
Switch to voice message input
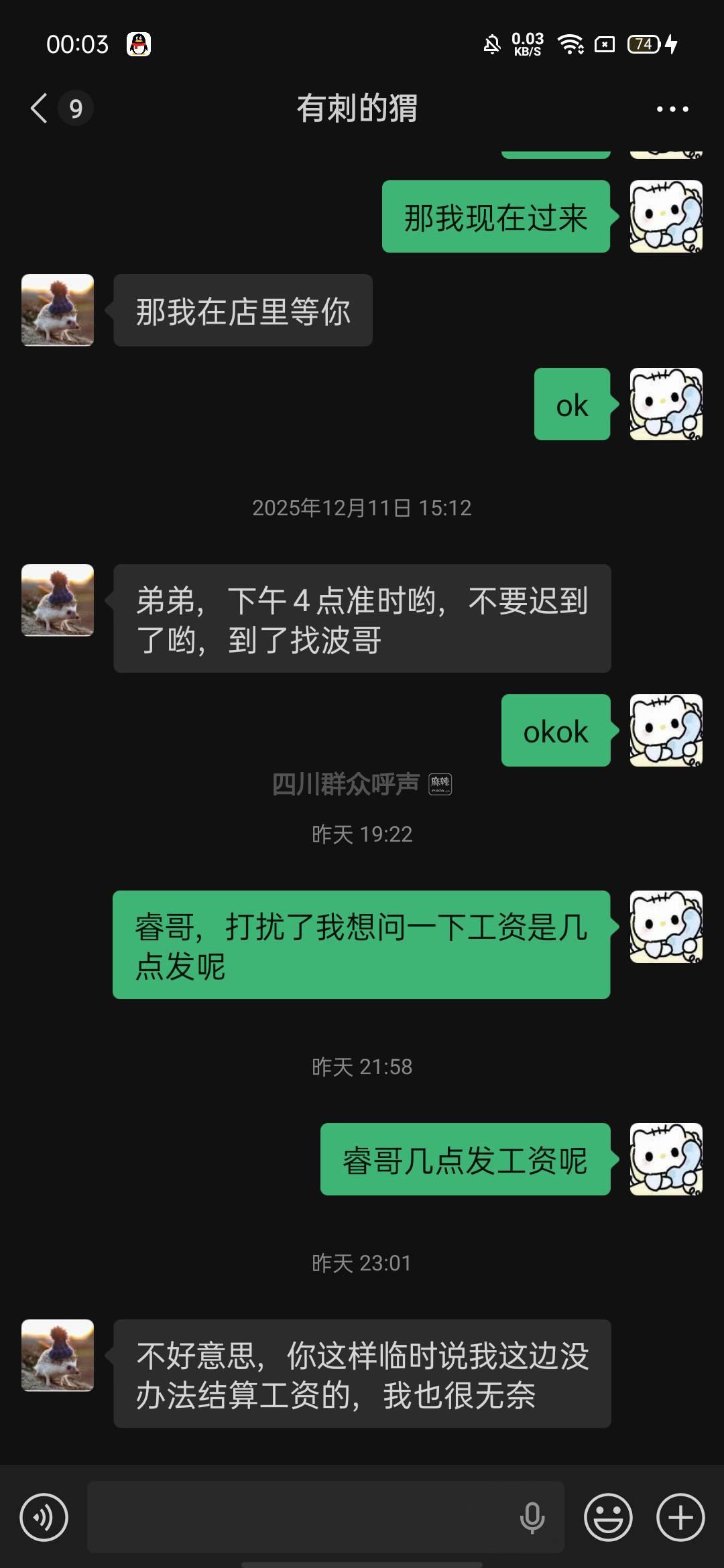(44, 1517)
